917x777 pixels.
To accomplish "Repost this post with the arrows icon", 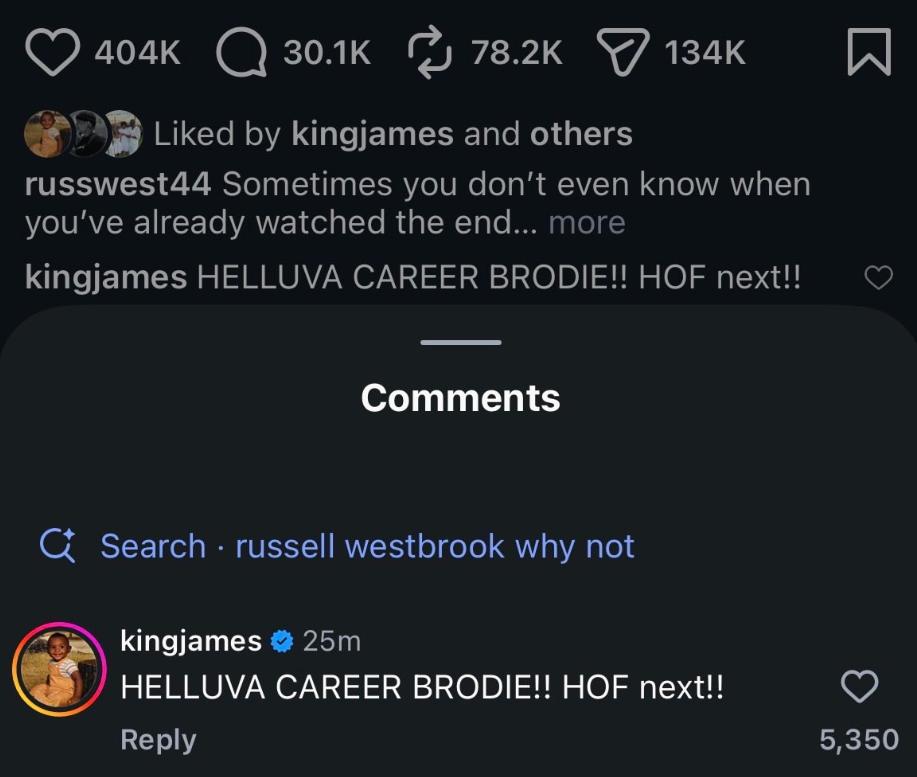I will (x=429, y=52).
